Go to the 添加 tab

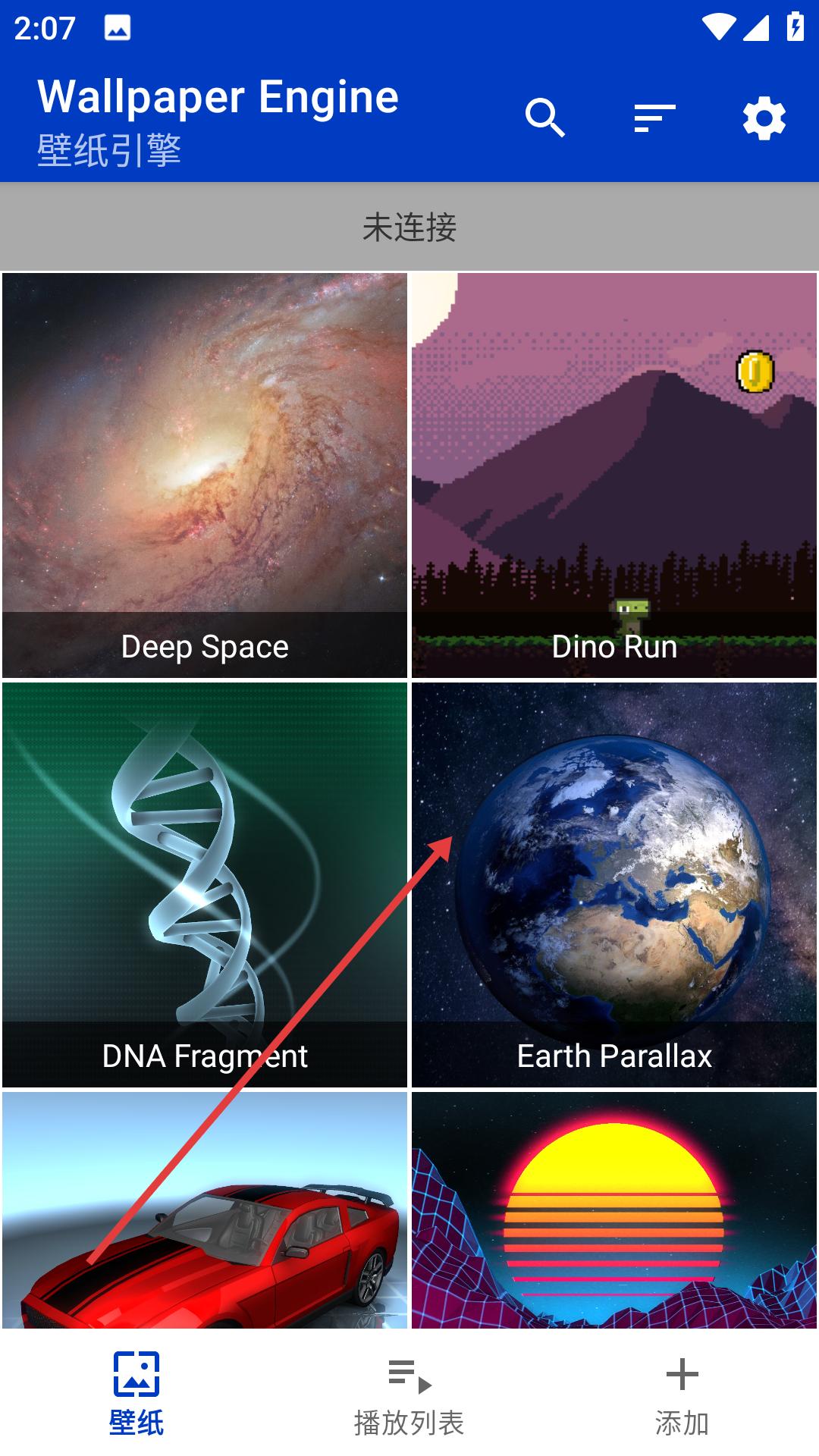(682, 1394)
